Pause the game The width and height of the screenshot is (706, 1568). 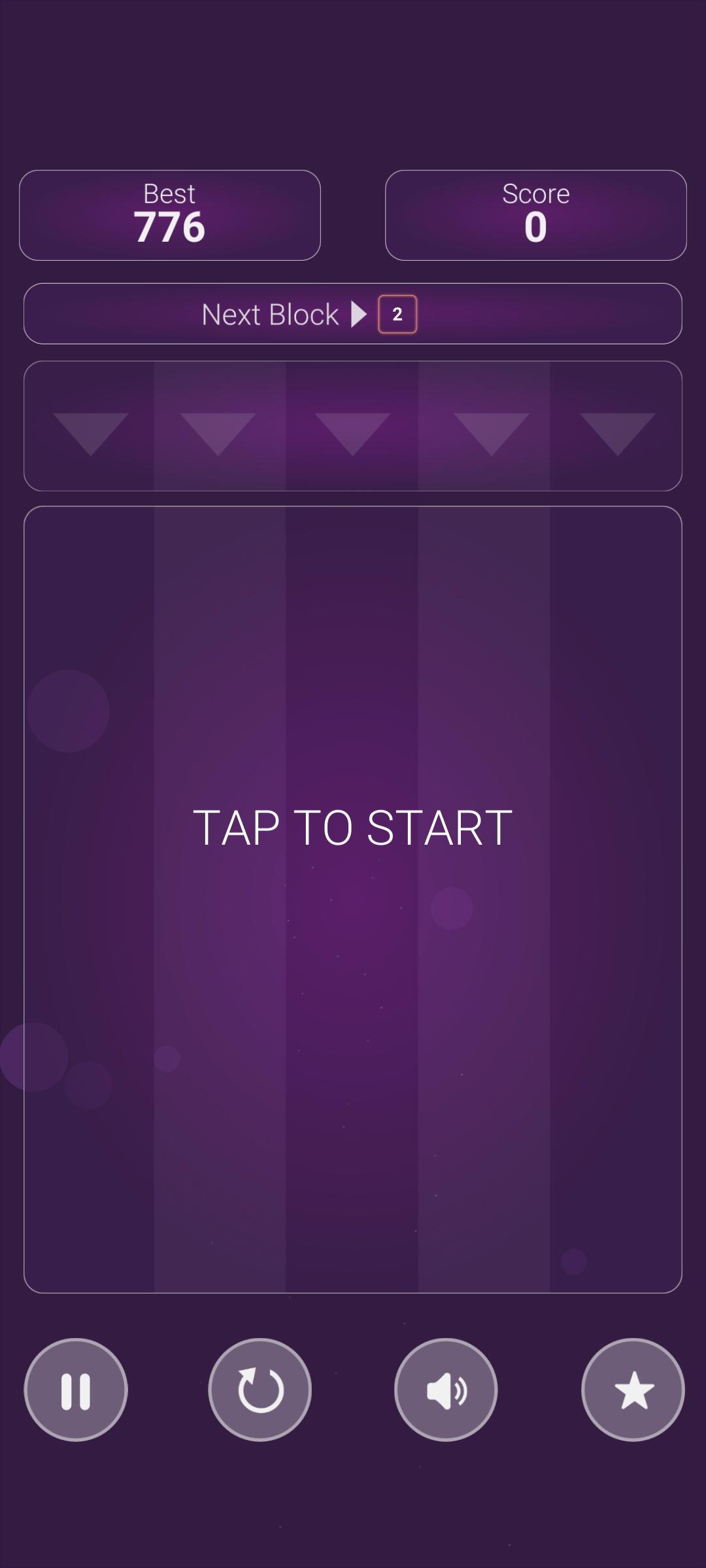tap(76, 1390)
